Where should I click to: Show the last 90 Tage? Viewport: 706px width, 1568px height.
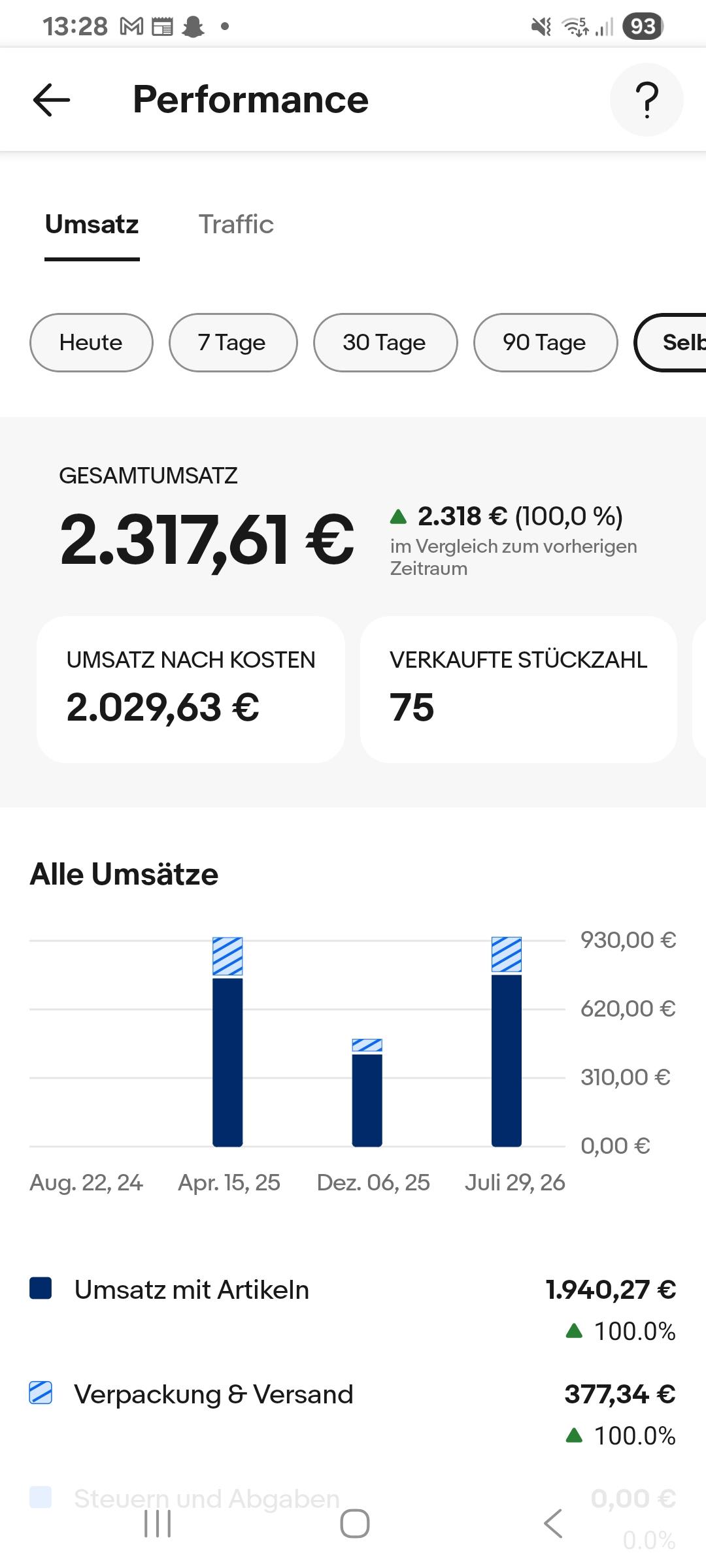tap(545, 342)
